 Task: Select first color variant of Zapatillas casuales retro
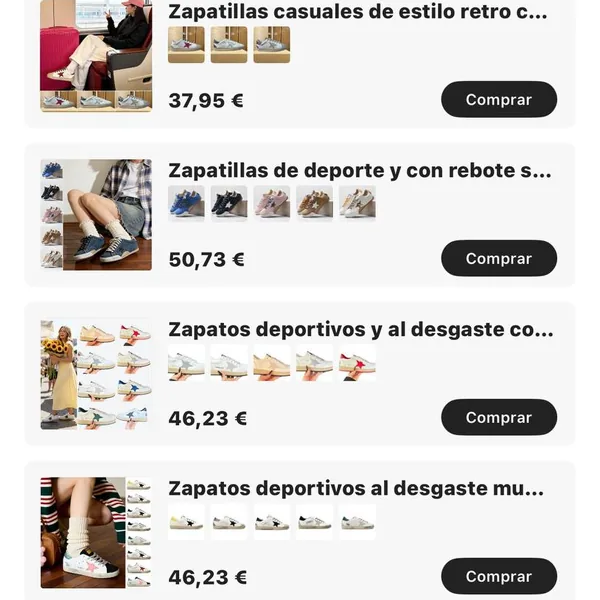point(186,45)
